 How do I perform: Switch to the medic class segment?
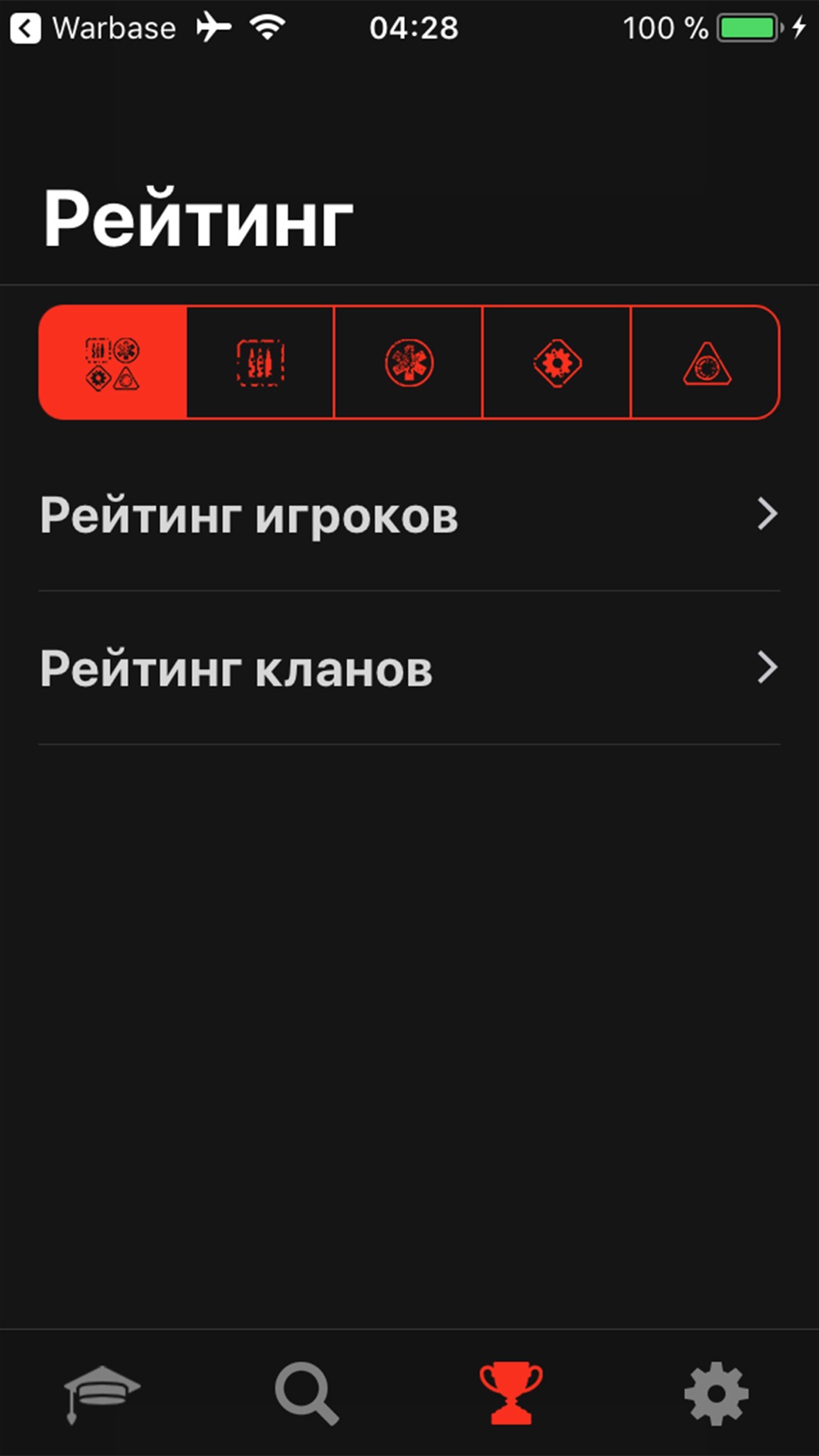point(409,363)
